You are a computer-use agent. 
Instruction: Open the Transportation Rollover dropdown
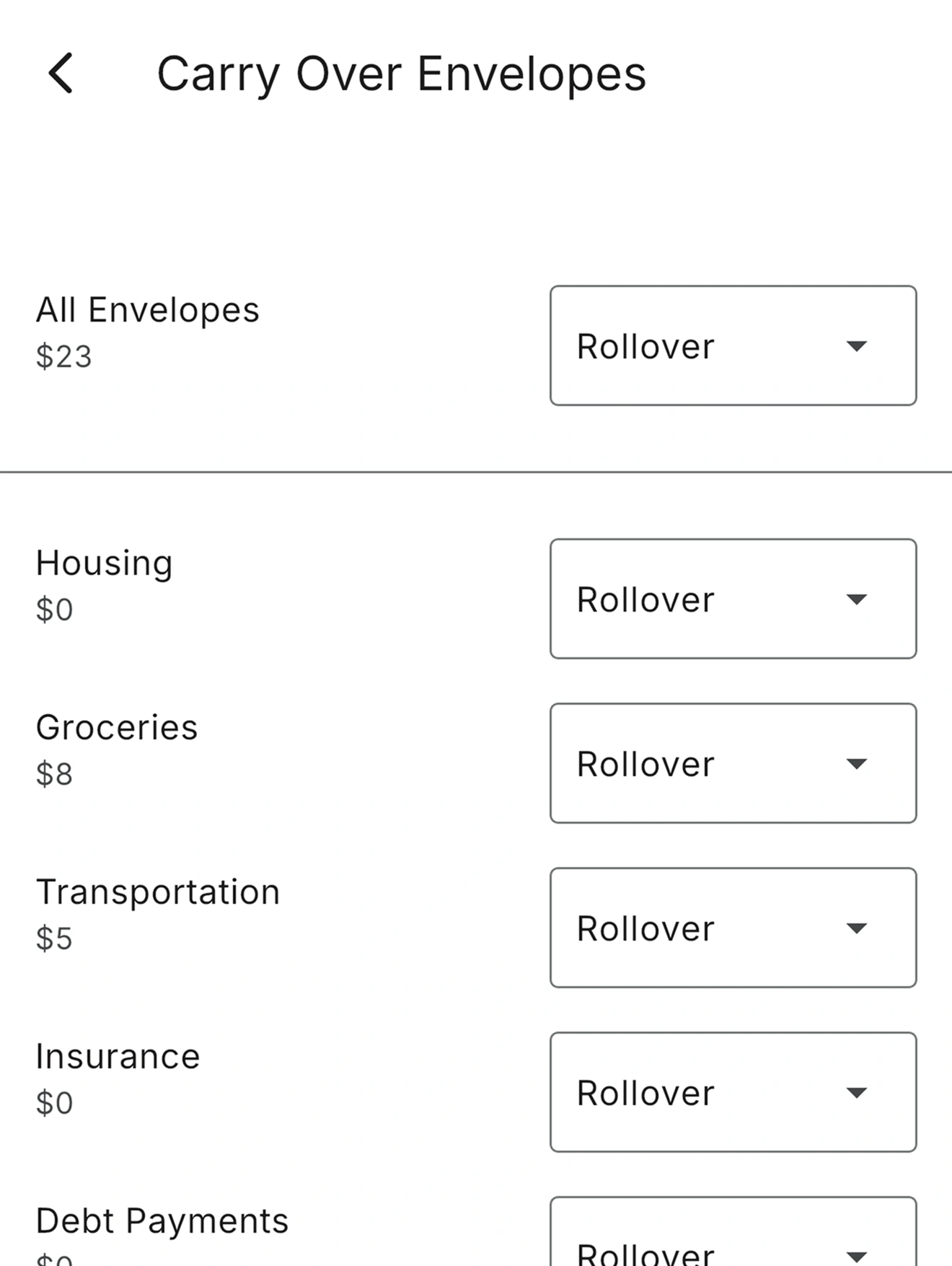point(732,927)
